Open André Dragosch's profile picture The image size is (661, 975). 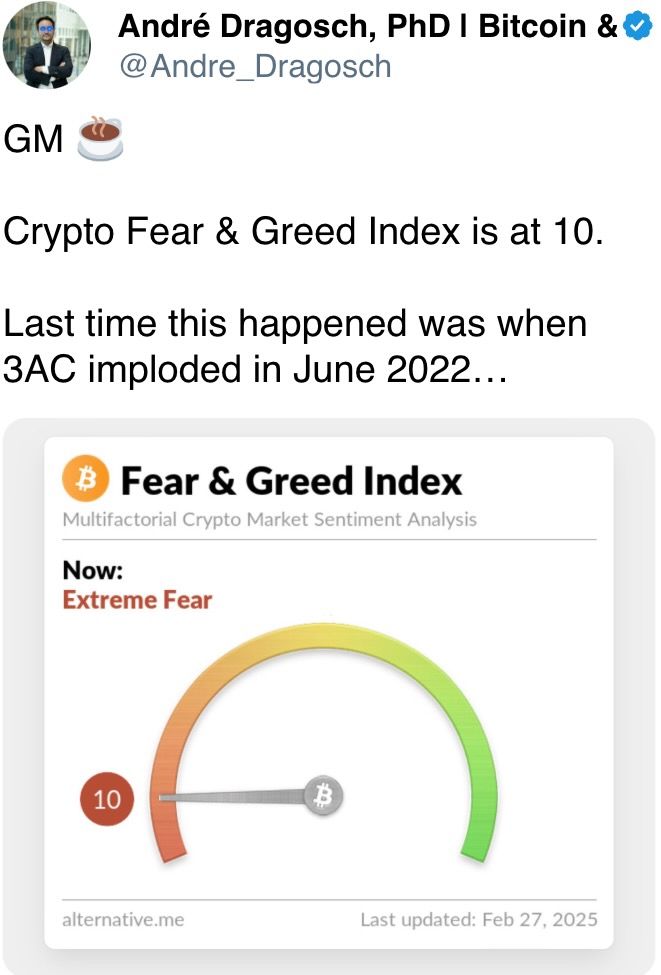point(47,45)
